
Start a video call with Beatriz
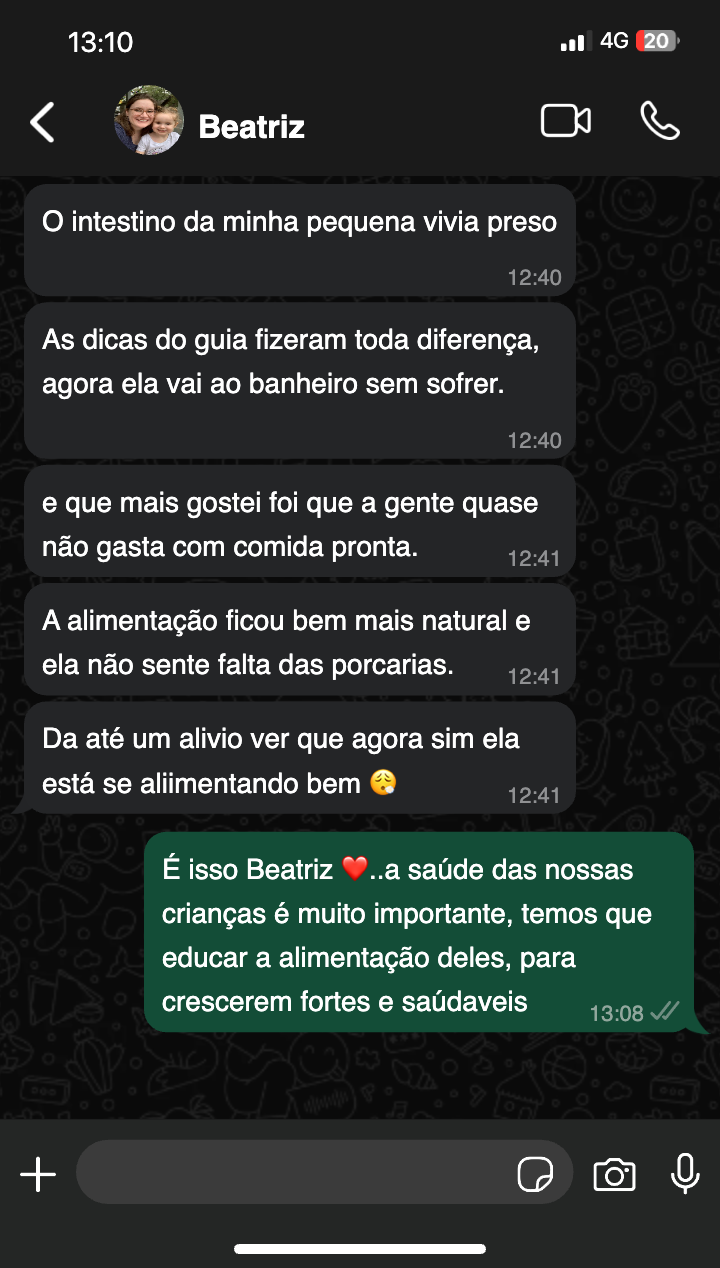565,121
